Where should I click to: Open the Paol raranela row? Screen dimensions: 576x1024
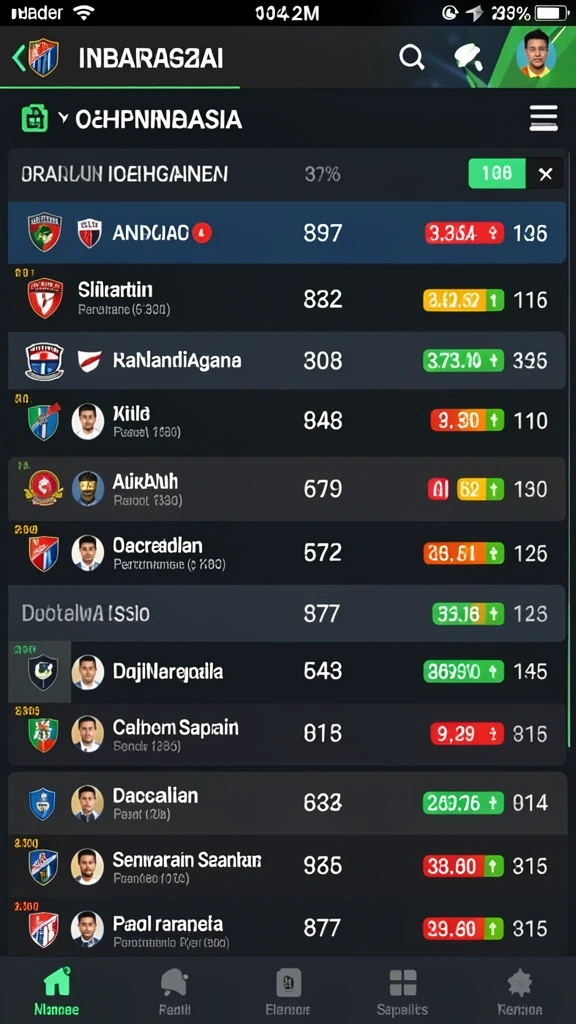(x=287, y=929)
